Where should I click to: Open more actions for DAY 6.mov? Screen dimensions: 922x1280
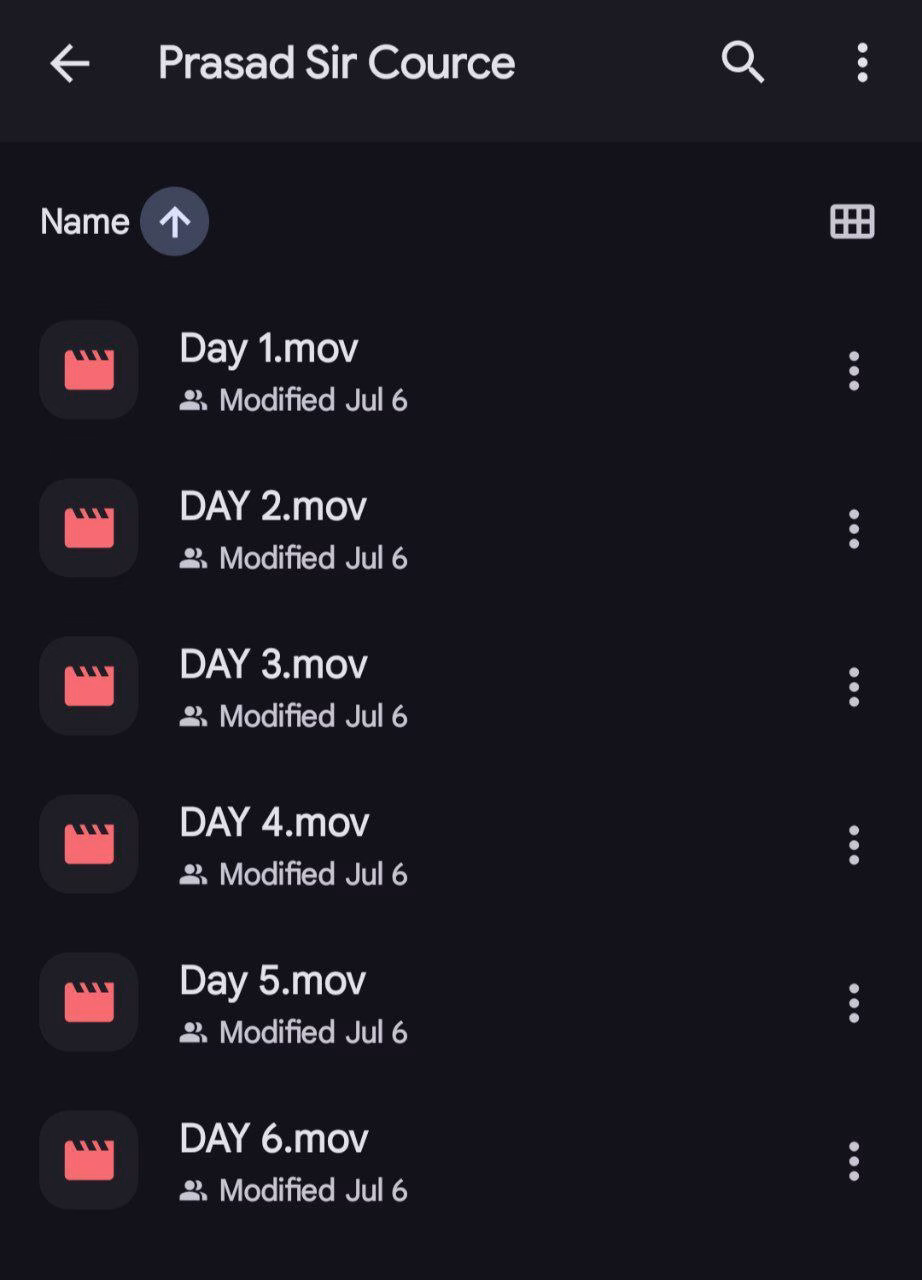[x=853, y=1161]
